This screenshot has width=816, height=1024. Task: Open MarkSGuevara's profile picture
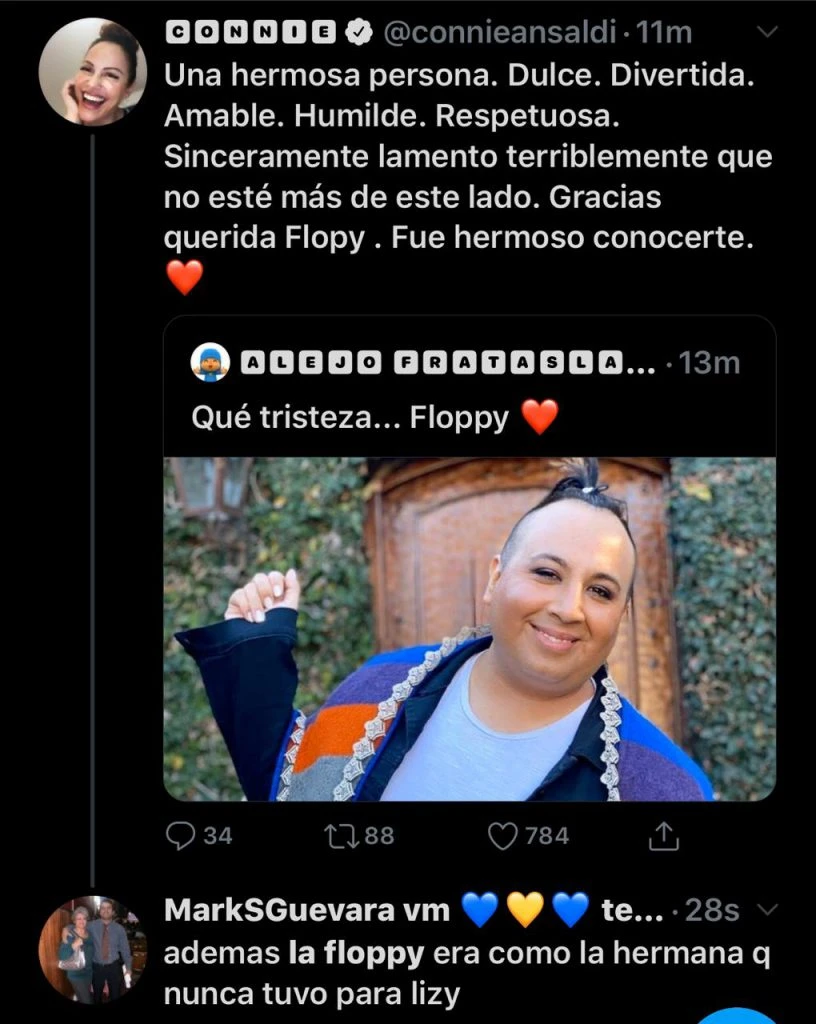coord(92,949)
